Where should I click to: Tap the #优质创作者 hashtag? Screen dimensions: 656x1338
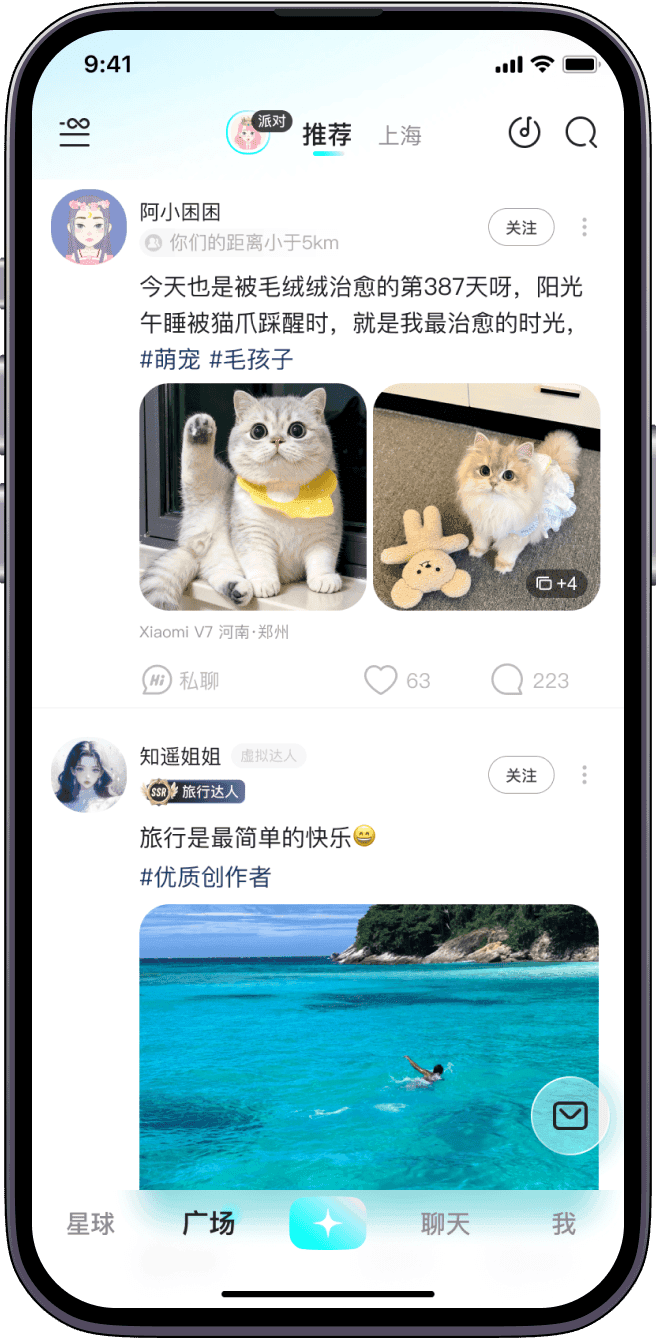click(x=205, y=878)
